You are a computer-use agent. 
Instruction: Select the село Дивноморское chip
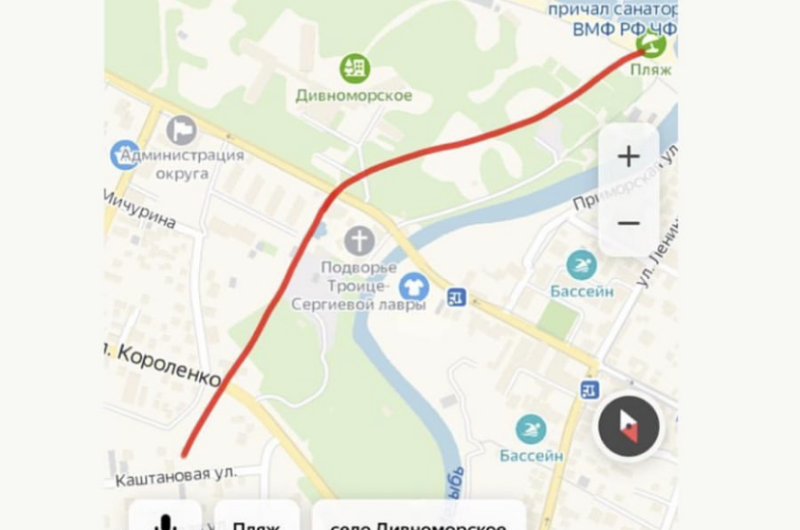tap(418, 520)
